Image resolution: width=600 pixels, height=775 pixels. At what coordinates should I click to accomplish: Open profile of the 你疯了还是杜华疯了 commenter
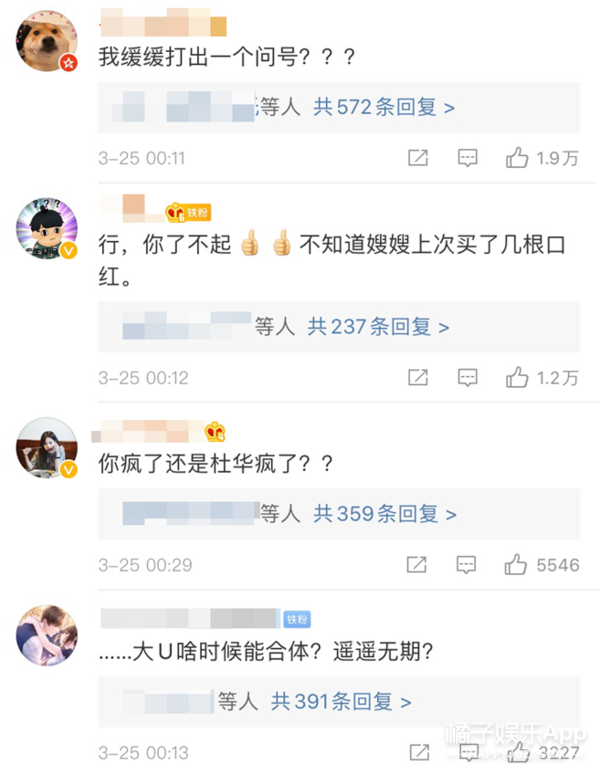[47, 448]
